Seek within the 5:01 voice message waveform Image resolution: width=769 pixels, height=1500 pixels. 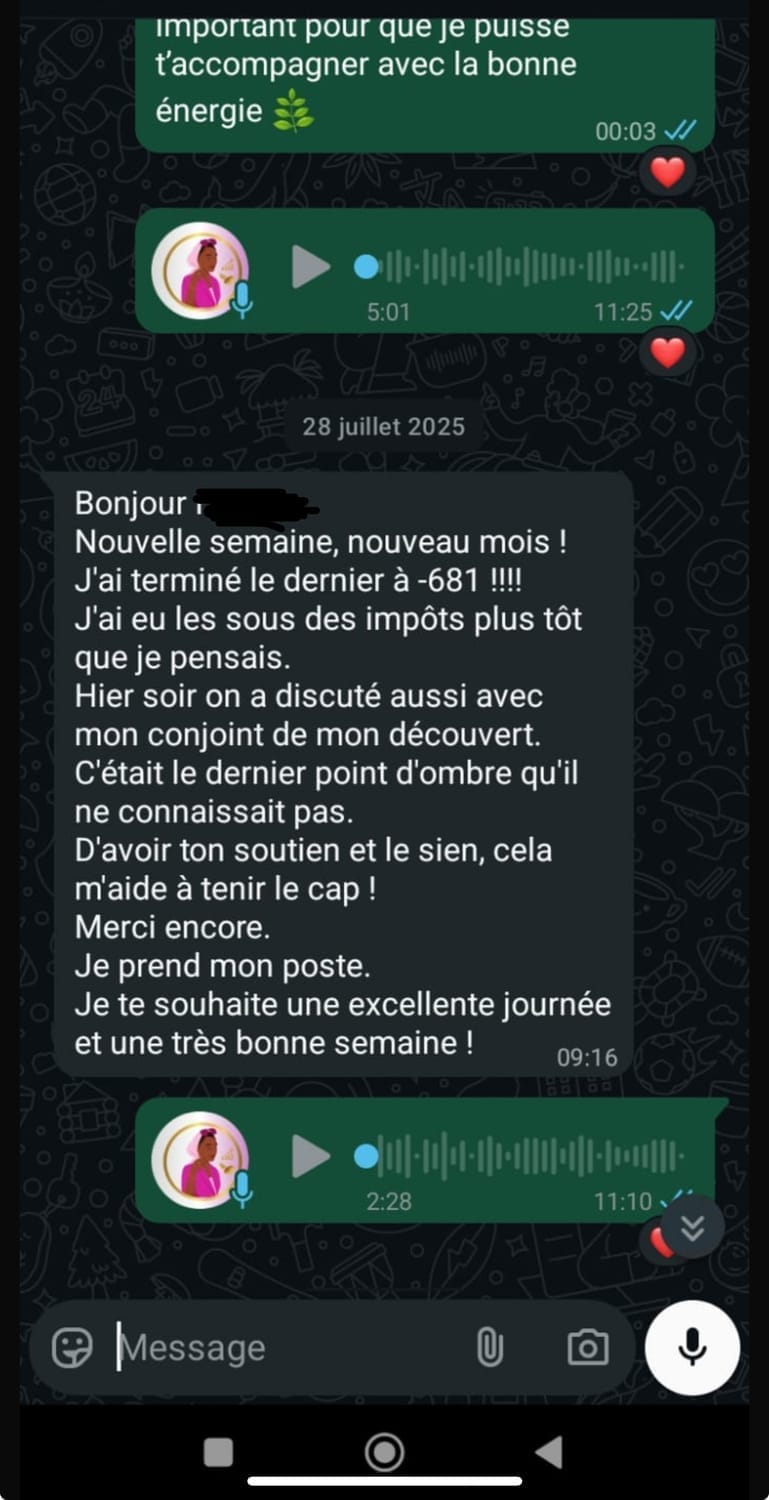[520, 267]
